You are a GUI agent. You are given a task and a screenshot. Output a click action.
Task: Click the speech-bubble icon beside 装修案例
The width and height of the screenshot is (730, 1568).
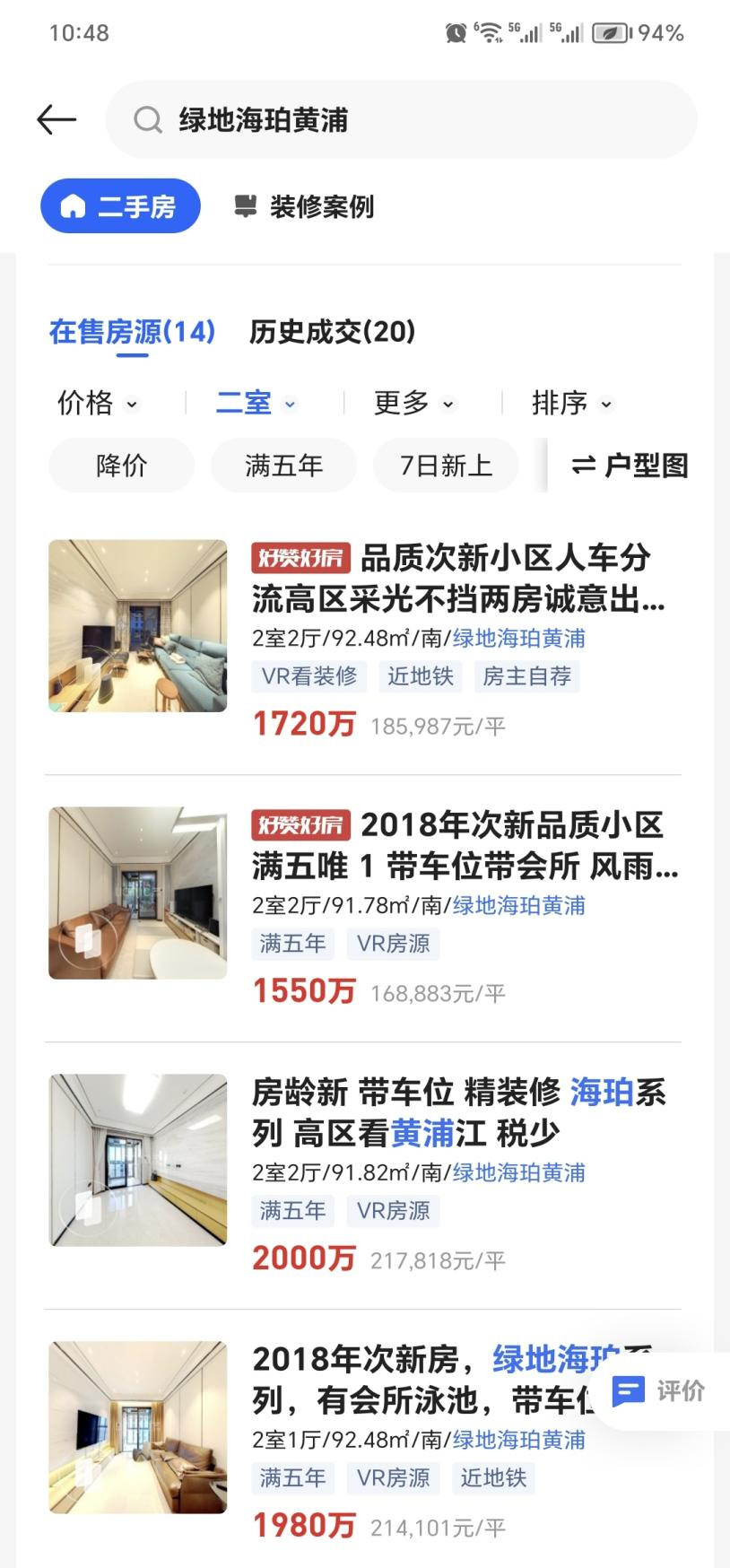pos(244,205)
